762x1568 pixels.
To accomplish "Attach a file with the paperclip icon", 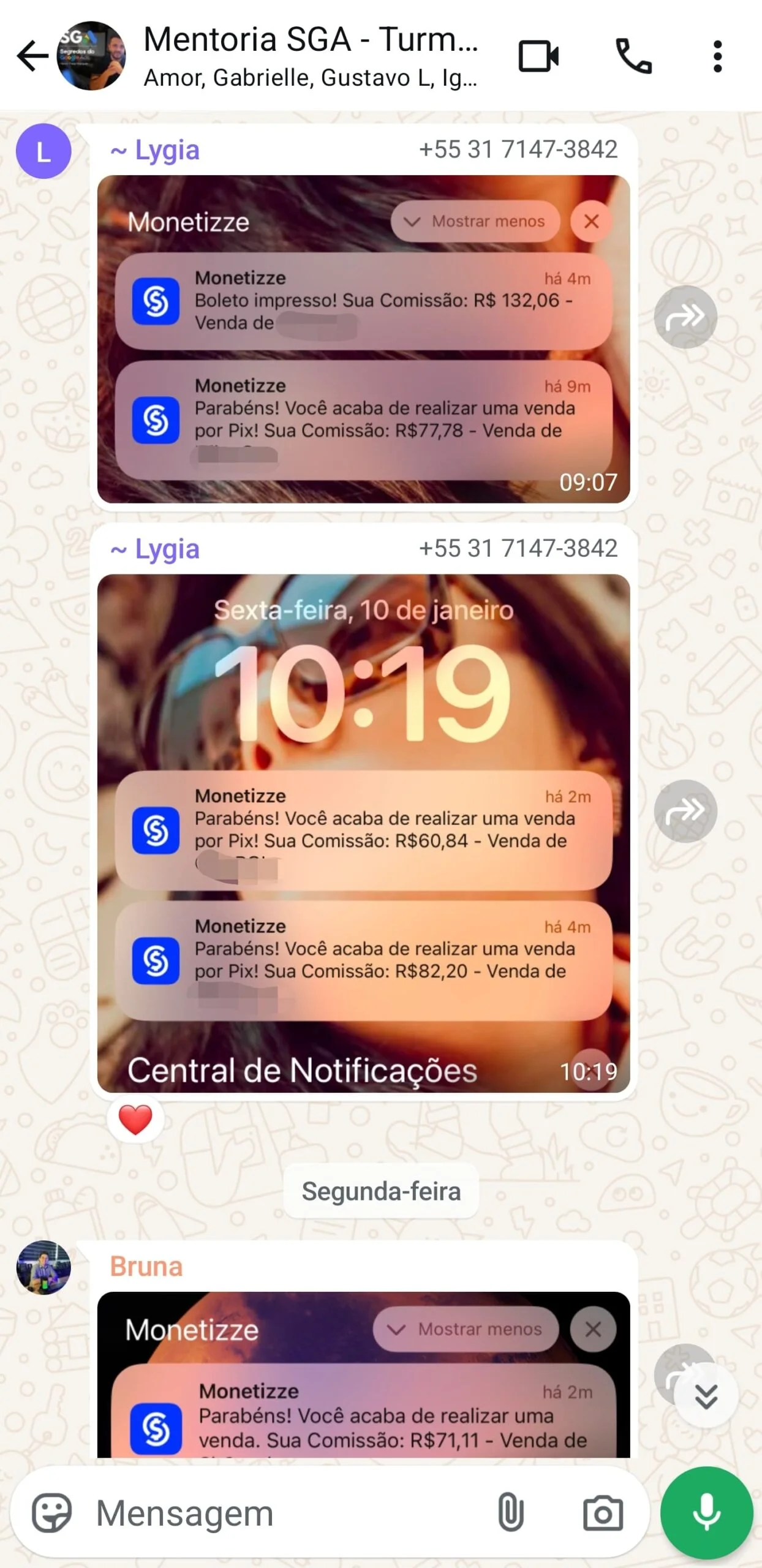I will coord(511,1514).
